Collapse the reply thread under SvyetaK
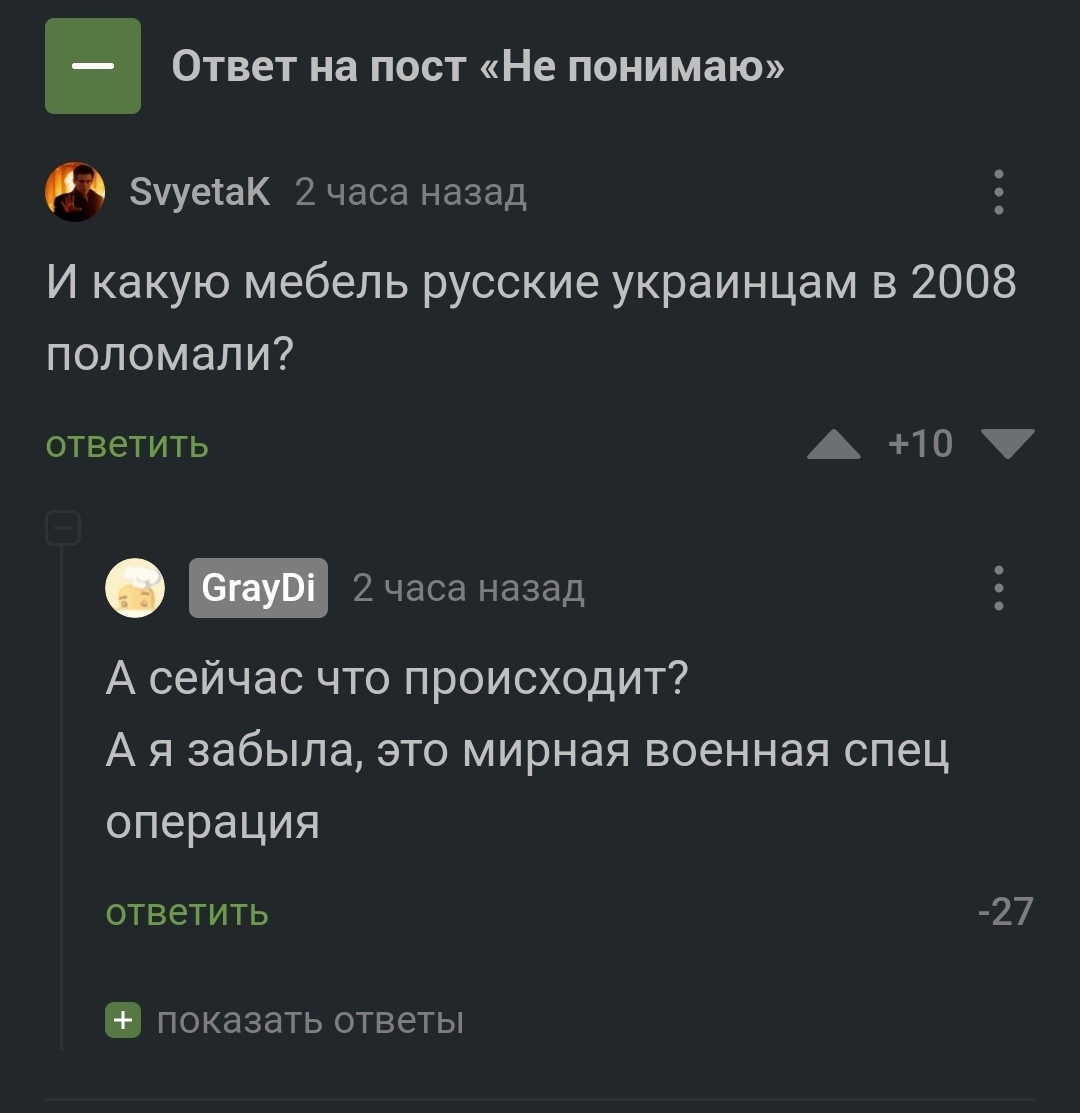Screen dimensions: 1080x1113 [x=63, y=528]
